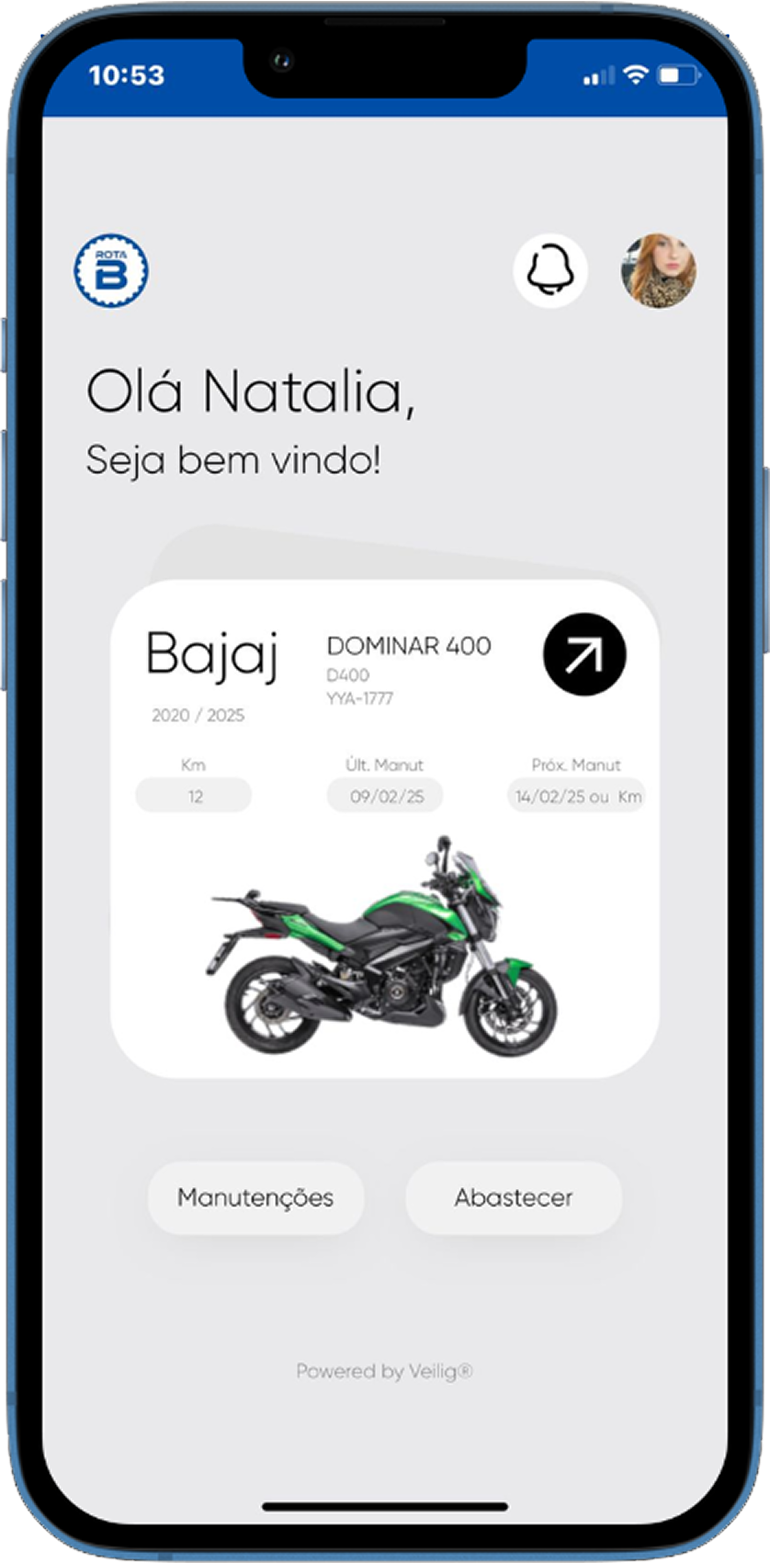
Task: View the Bajaj Dominar 400 motorcycle card
Action: pos(385,940)
